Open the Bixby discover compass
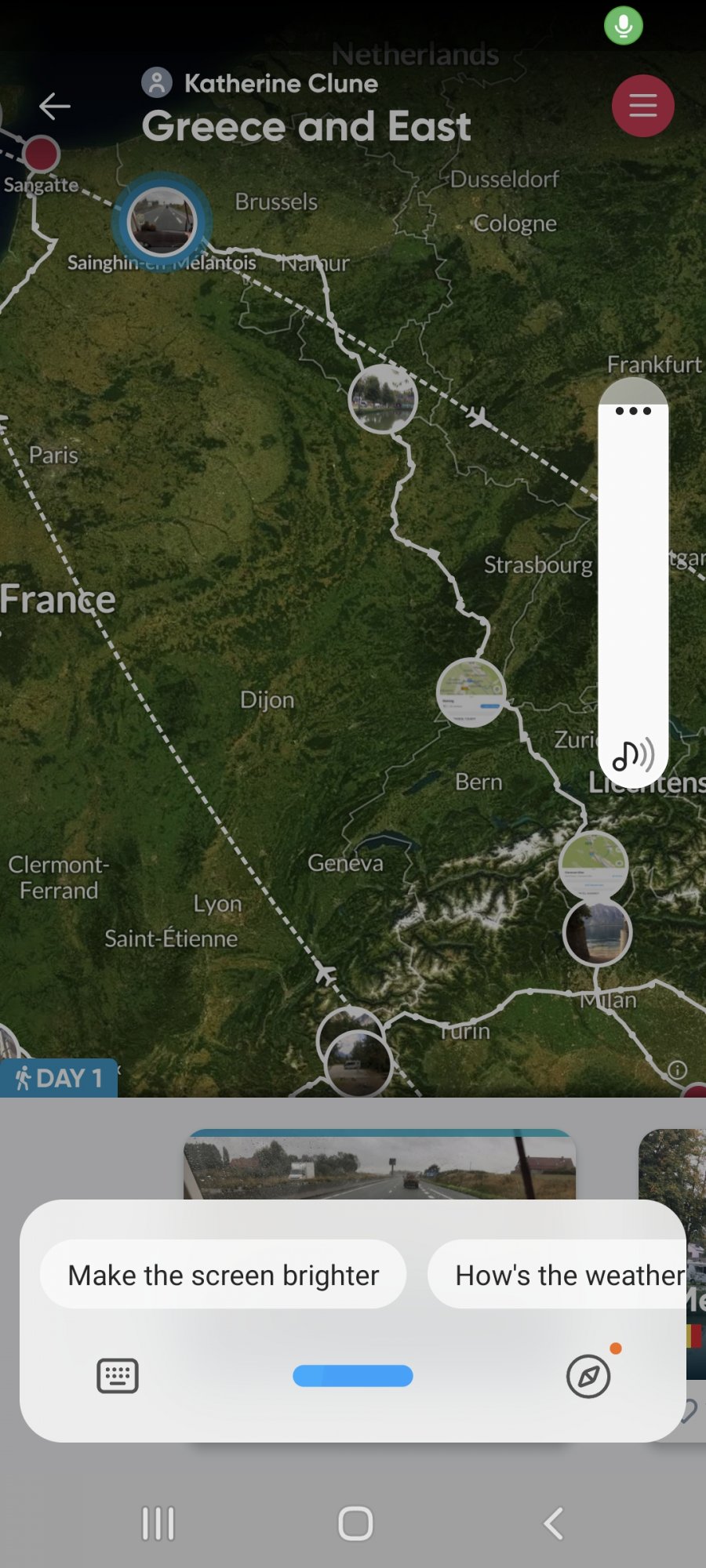706x1568 pixels. (x=588, y=1376)
